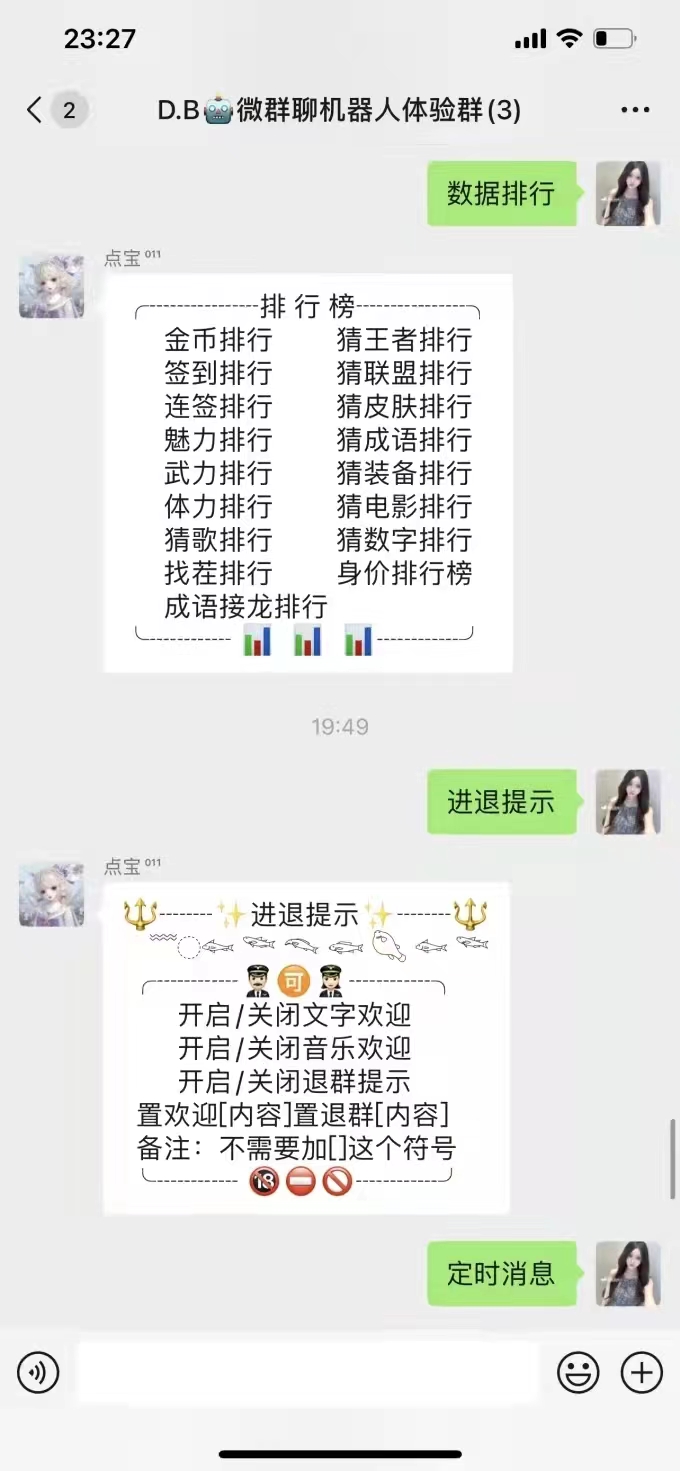
Task: Go back to the chat list
Action: point(36,110)
